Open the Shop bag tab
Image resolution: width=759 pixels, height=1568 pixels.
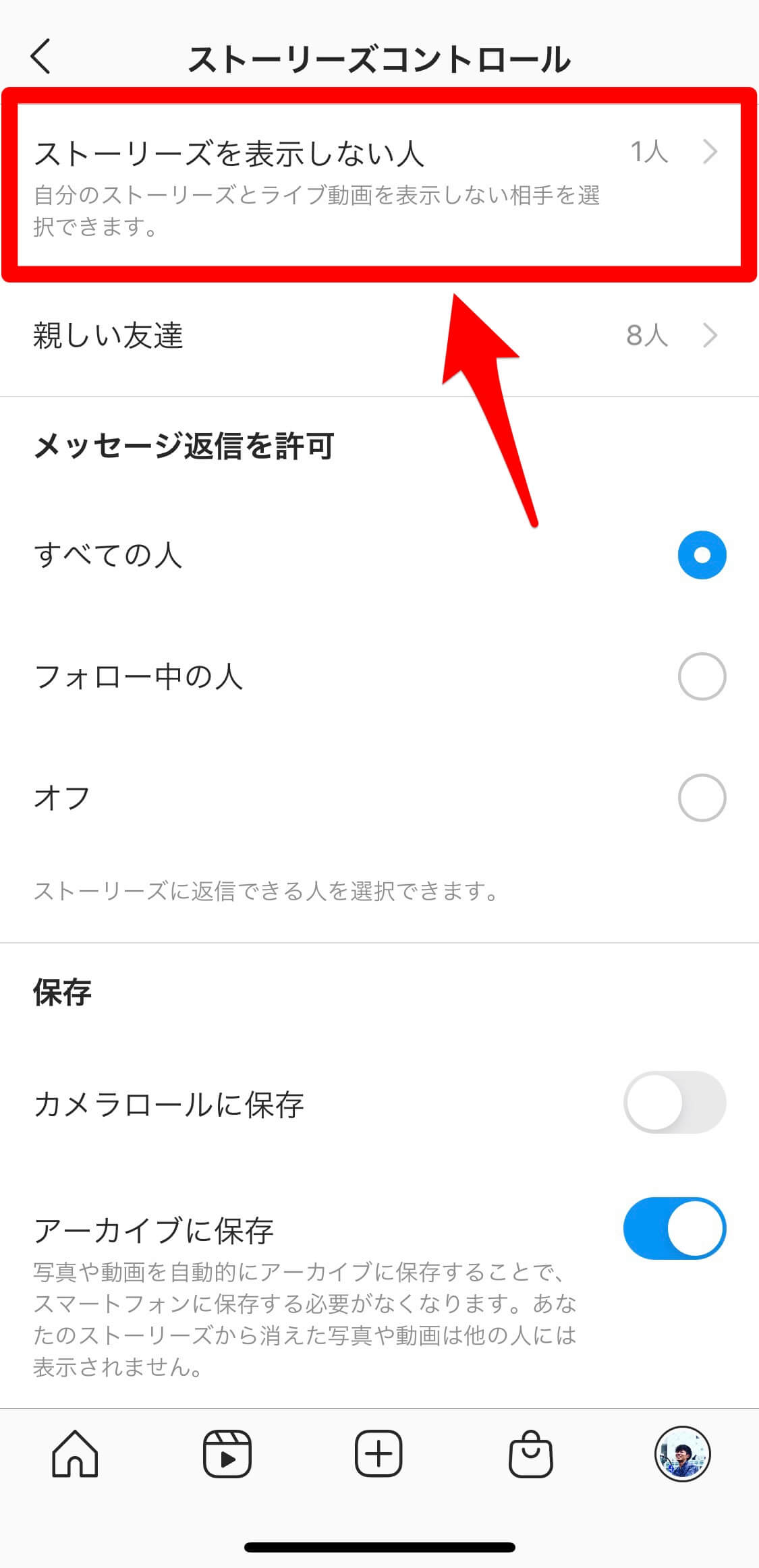[x=531, y=1453]
